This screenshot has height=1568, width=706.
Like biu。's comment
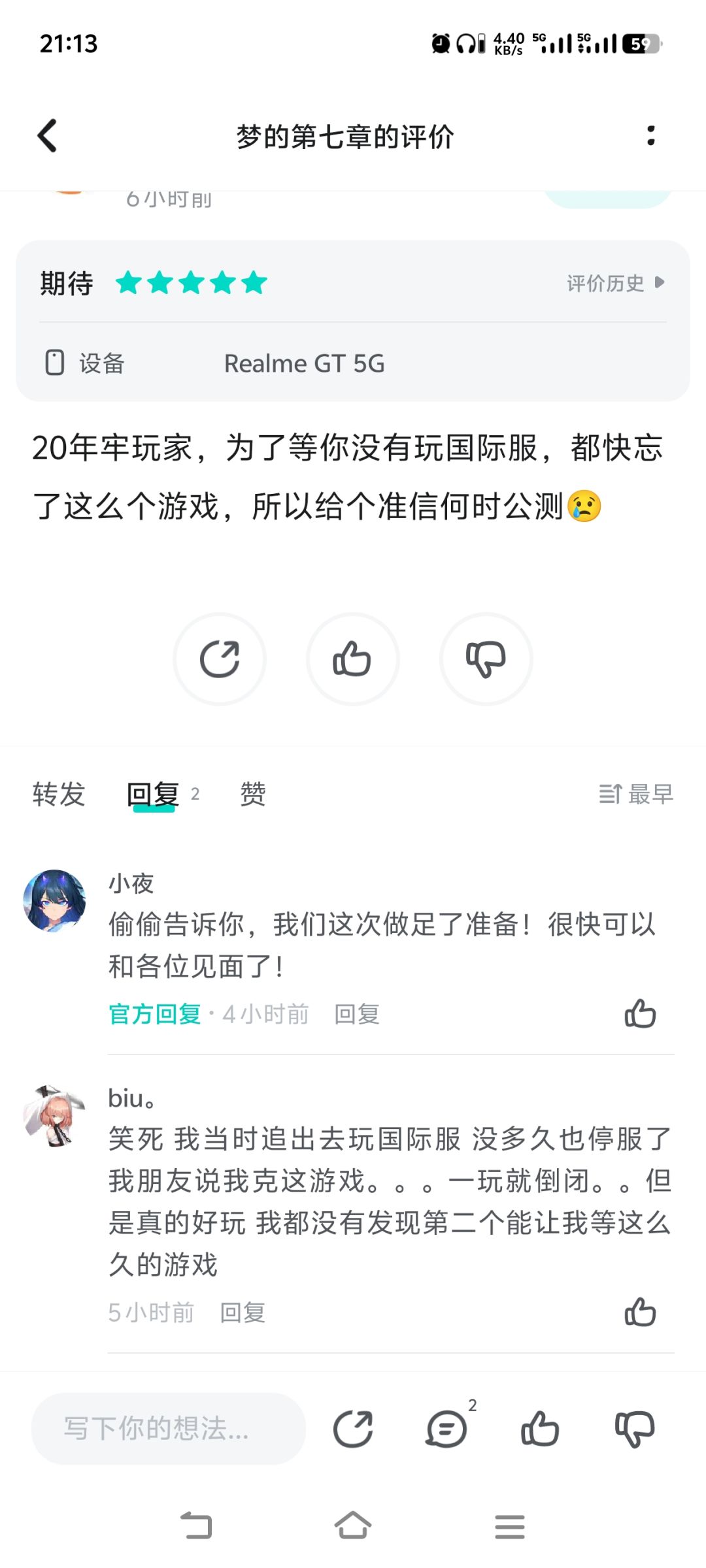pos(640,1312)
